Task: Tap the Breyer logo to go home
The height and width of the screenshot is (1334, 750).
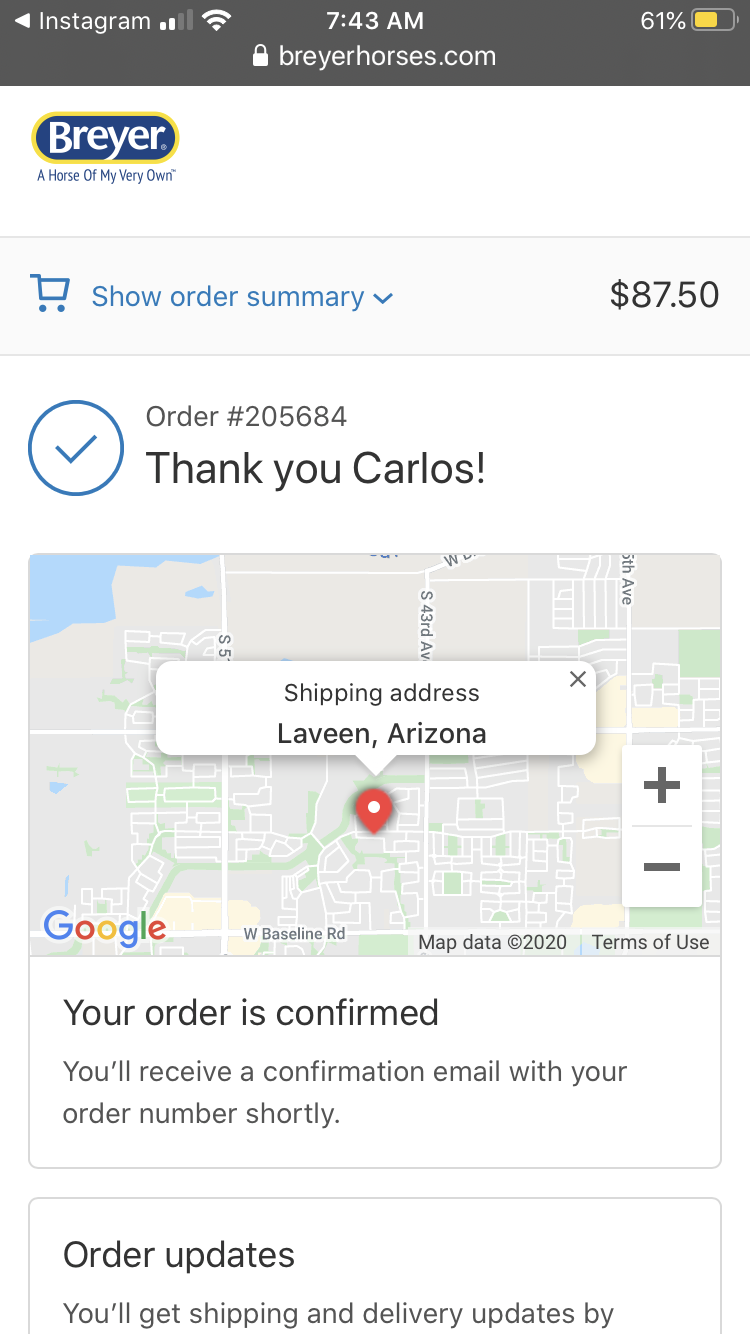Action: click(x=106, y=147)
